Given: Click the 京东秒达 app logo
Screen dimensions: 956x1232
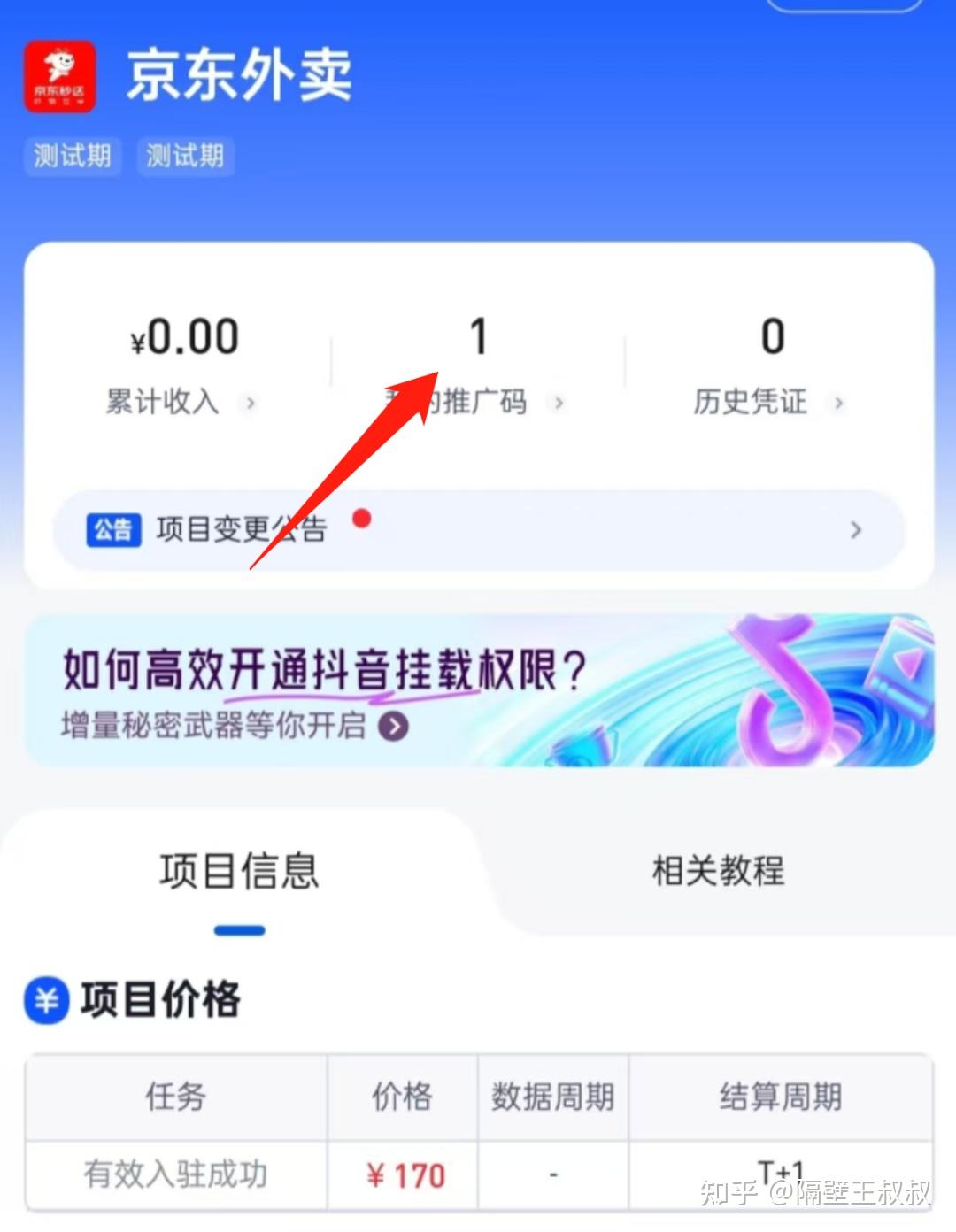Looking at the screenshot, I should tap(59, 78).
